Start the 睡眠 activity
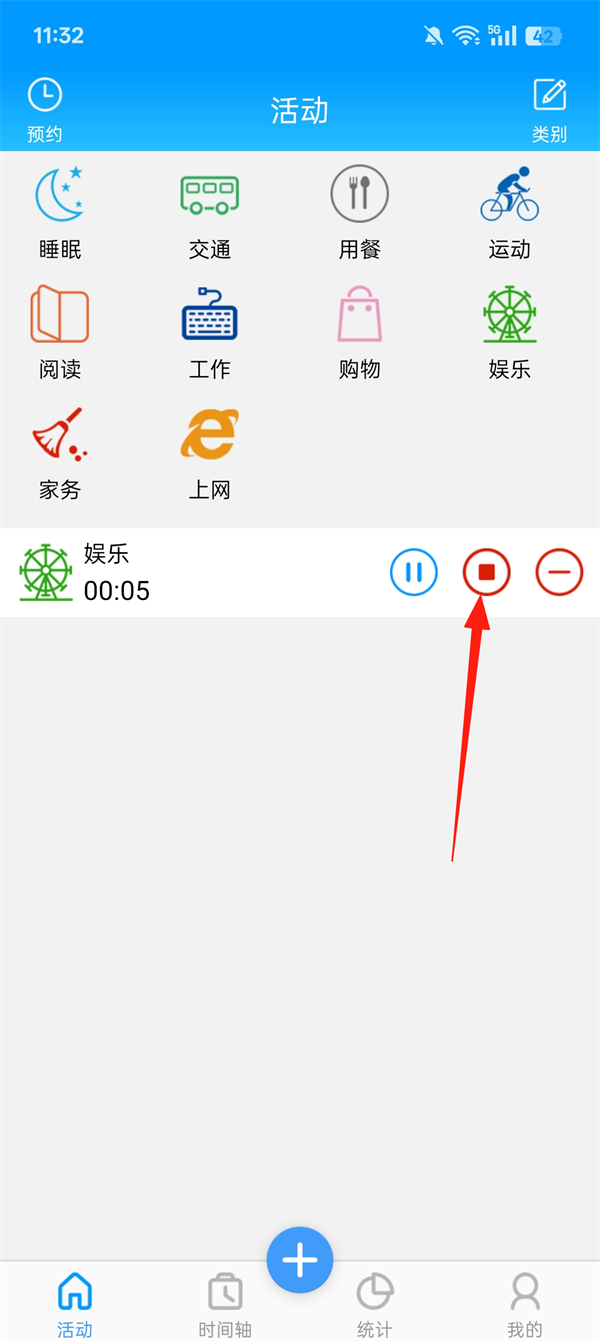The width and height of the screenshot is (600, 1341). pyautogui.click(x=60, y=195)
